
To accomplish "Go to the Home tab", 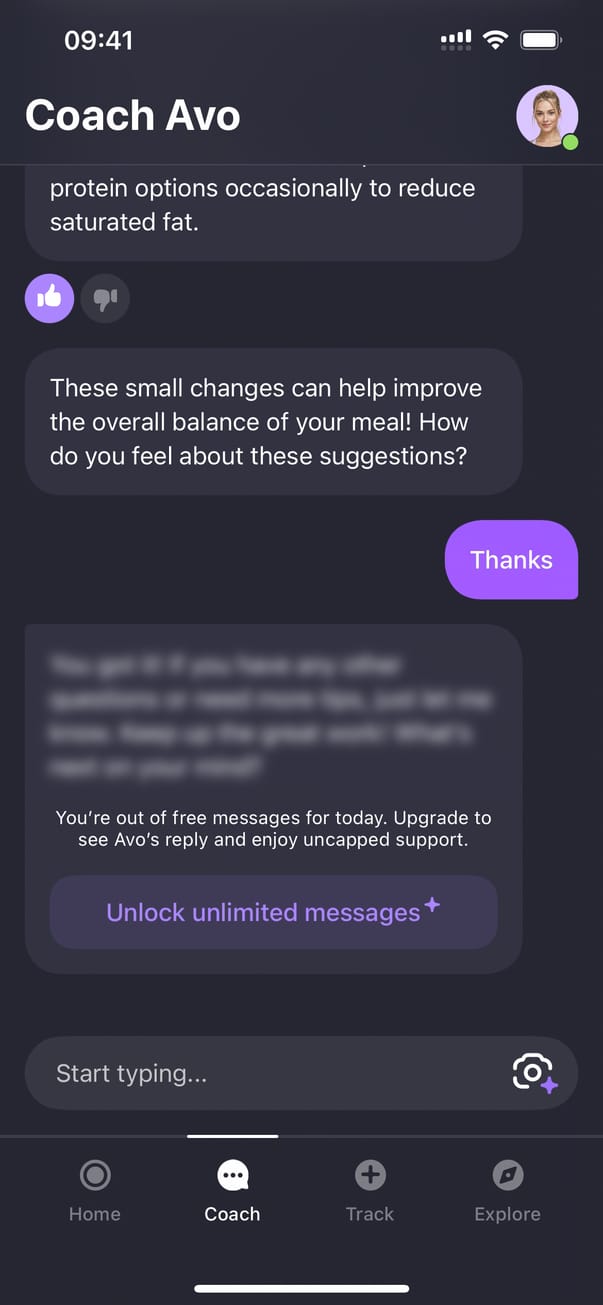I will click(x=95, y=1192).
